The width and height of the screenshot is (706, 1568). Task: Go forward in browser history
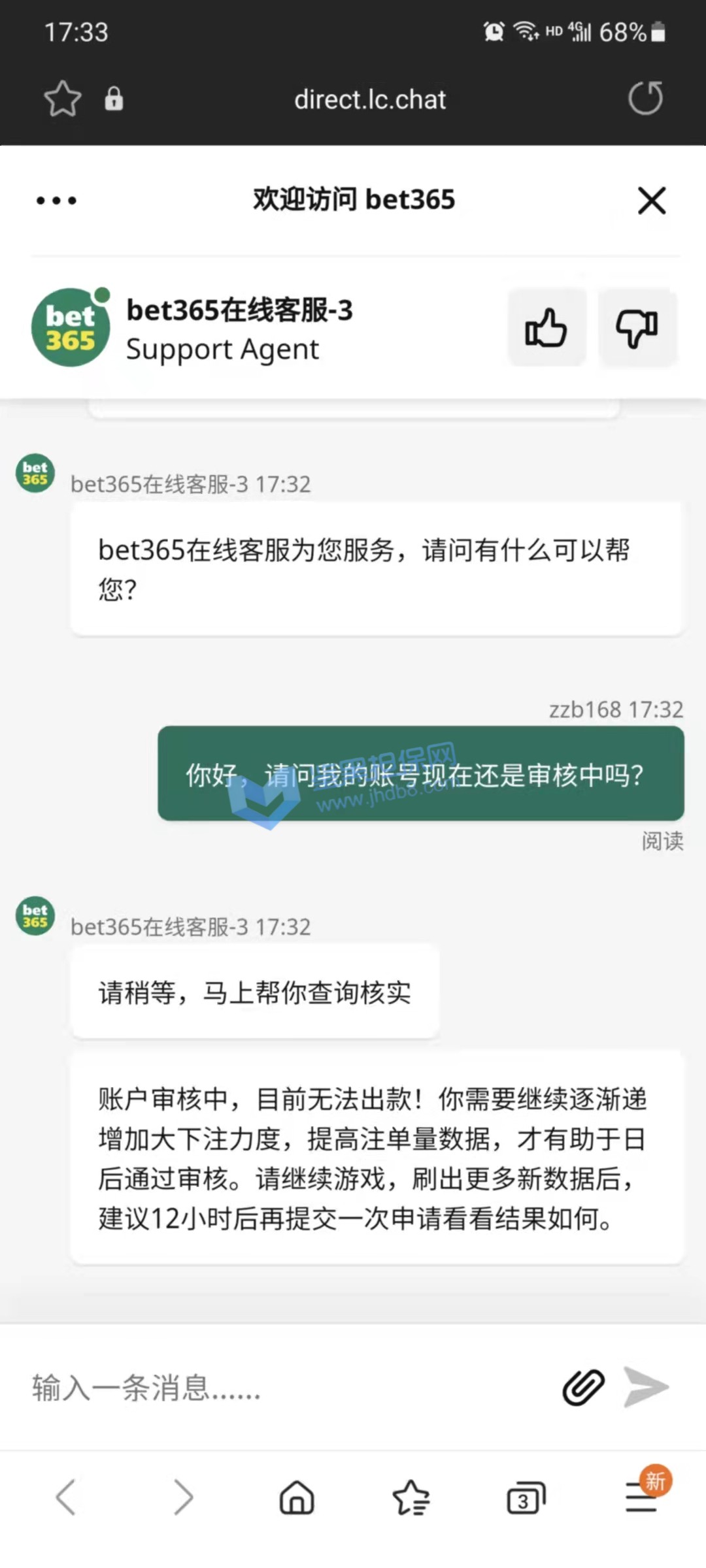pos(183,1497)
